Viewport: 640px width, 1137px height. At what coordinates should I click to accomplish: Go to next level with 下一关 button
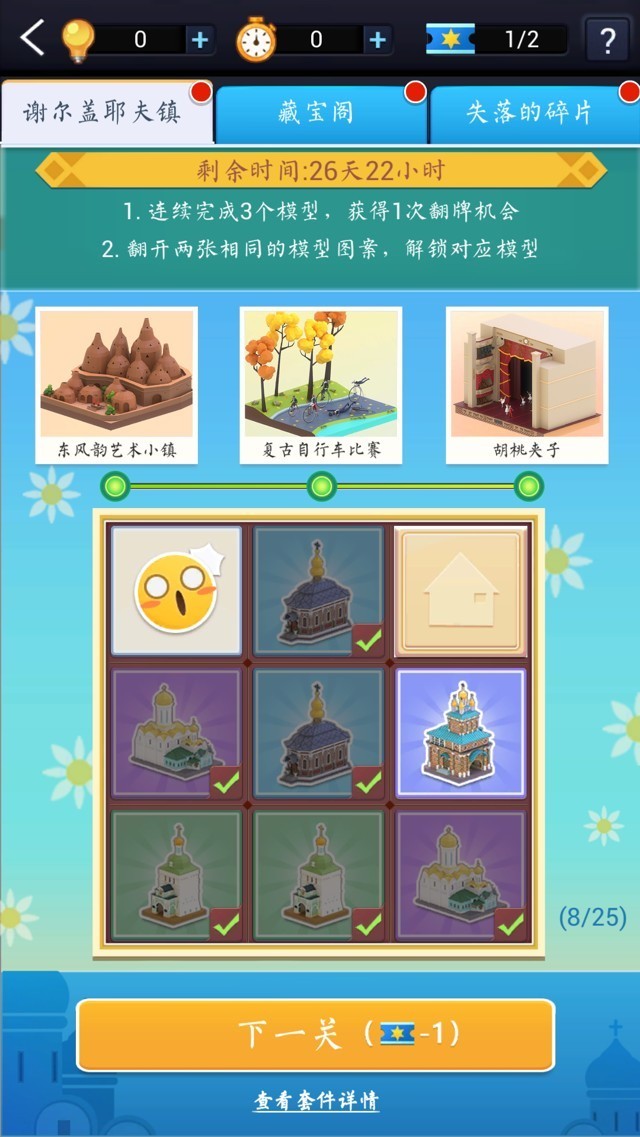[x=315, y=1034]
